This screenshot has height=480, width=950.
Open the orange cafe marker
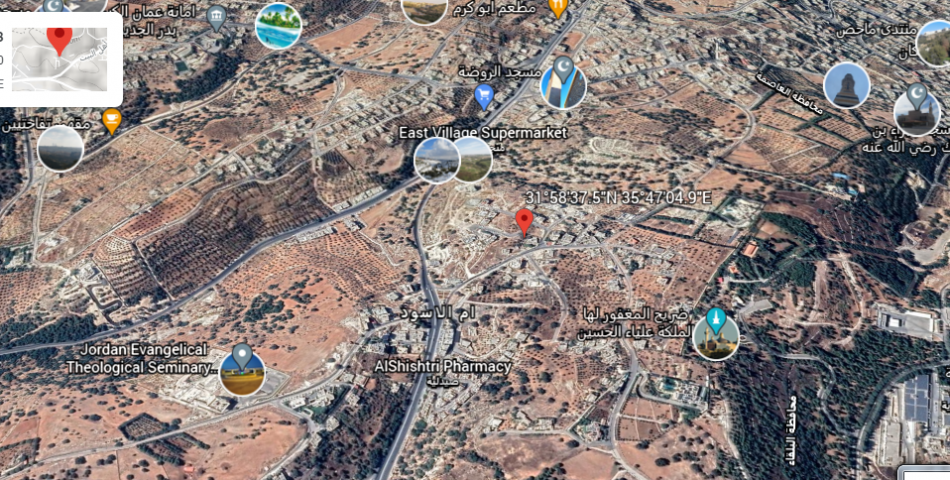[112, 122]
